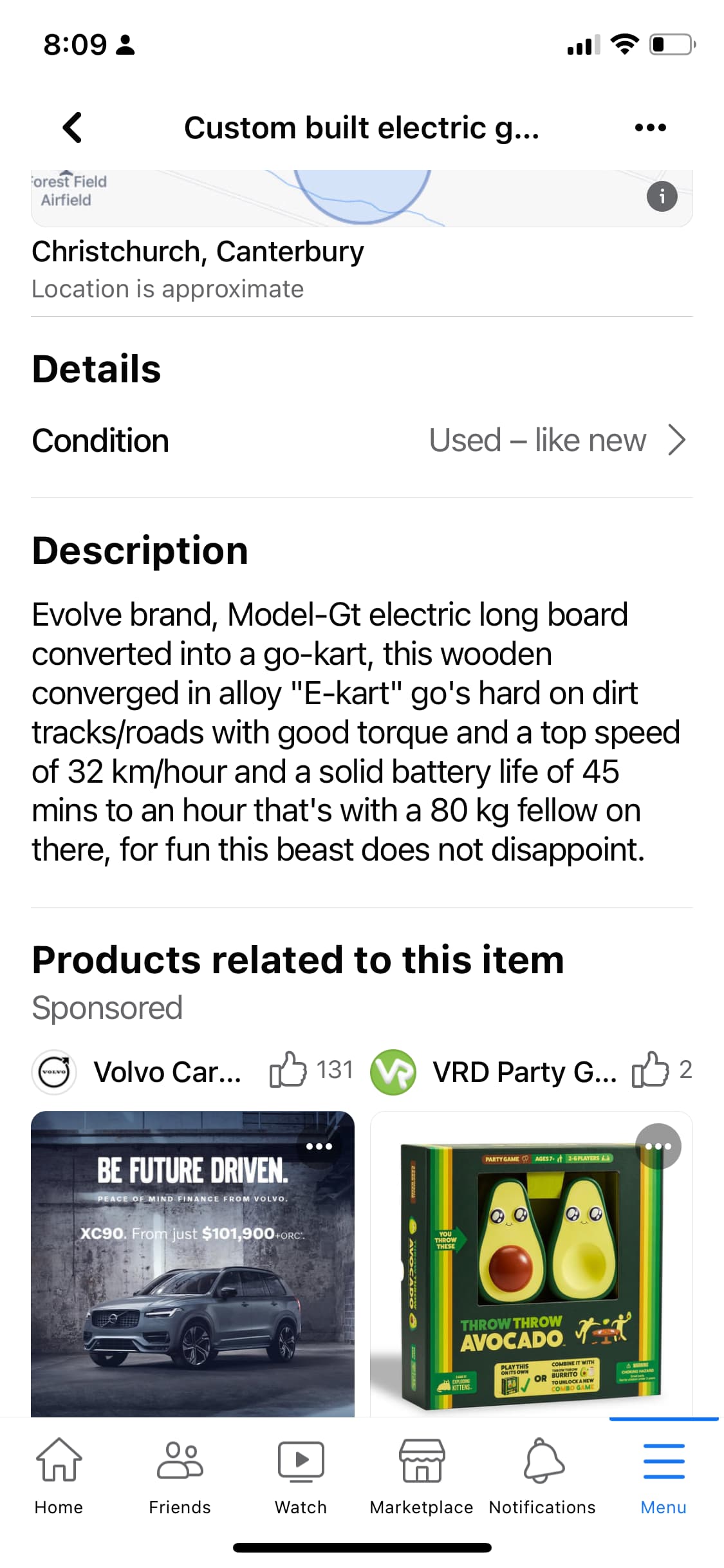Open the map info icon
Viewport: 724px width, 1568px height.
point(662,196)
